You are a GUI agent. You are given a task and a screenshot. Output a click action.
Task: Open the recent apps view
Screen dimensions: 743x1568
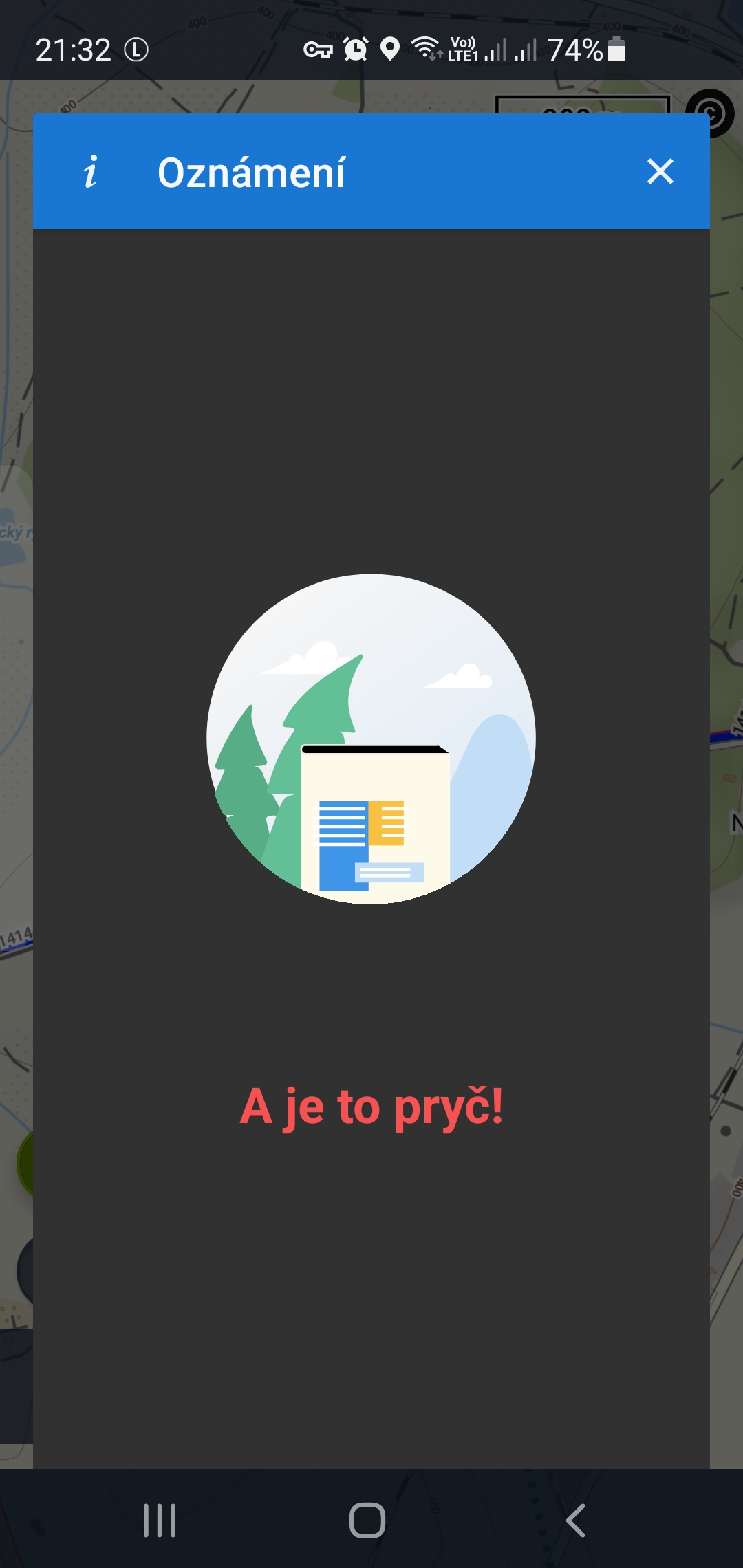point(160,1520)
